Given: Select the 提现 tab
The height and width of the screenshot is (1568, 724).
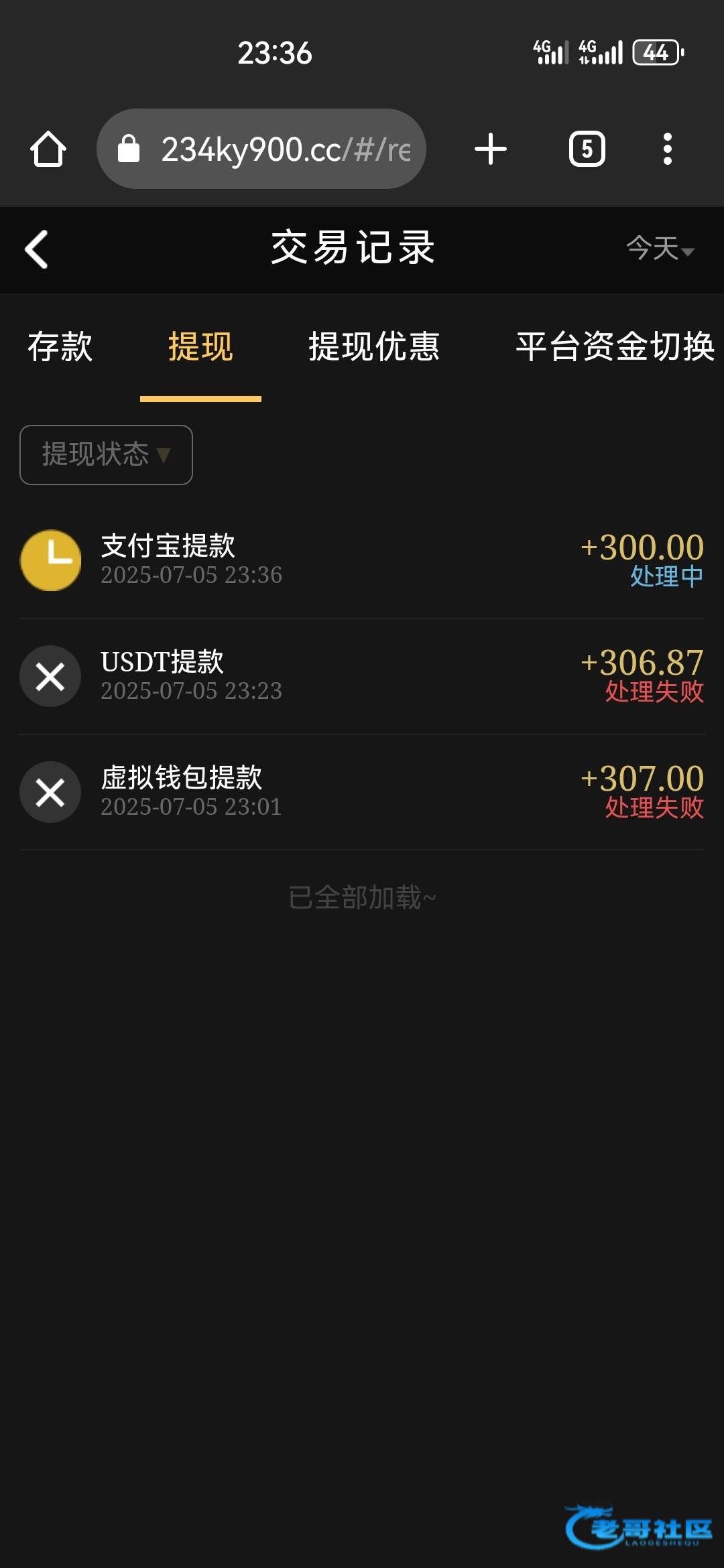Looking at the screenshot, I should click(x=200, y=347).
